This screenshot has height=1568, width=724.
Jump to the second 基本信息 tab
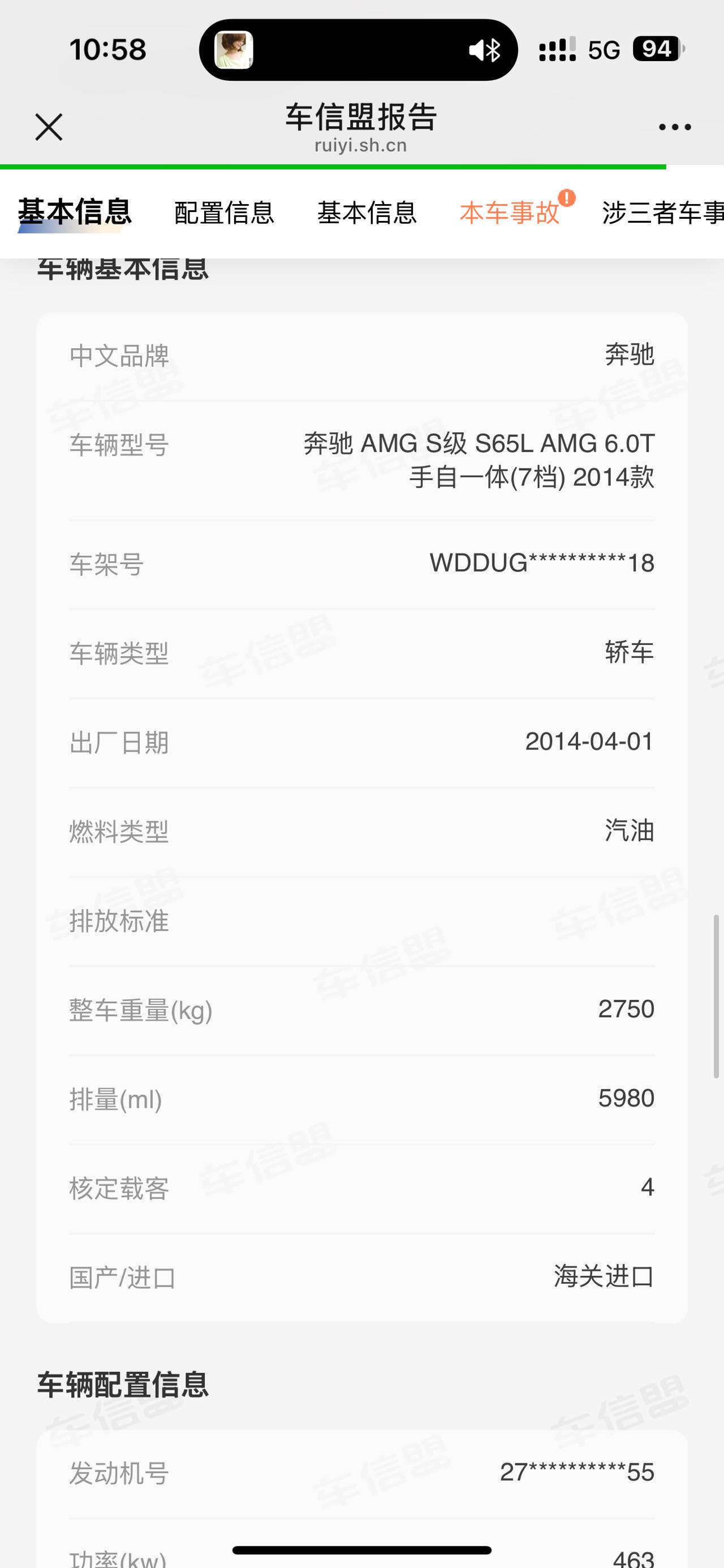click(x=367, y=213)
